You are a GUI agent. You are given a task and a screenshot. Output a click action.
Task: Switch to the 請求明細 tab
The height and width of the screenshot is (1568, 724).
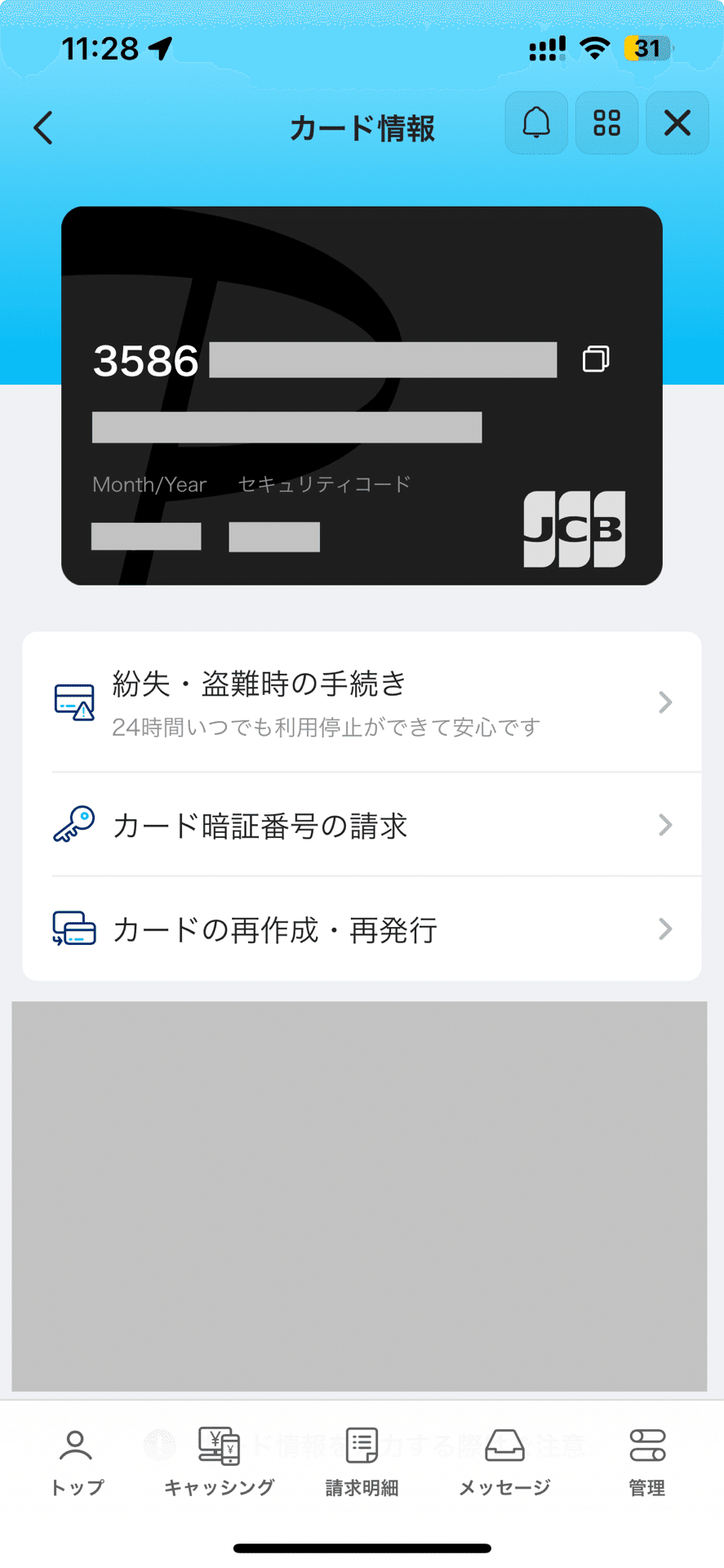[362, 1462]
